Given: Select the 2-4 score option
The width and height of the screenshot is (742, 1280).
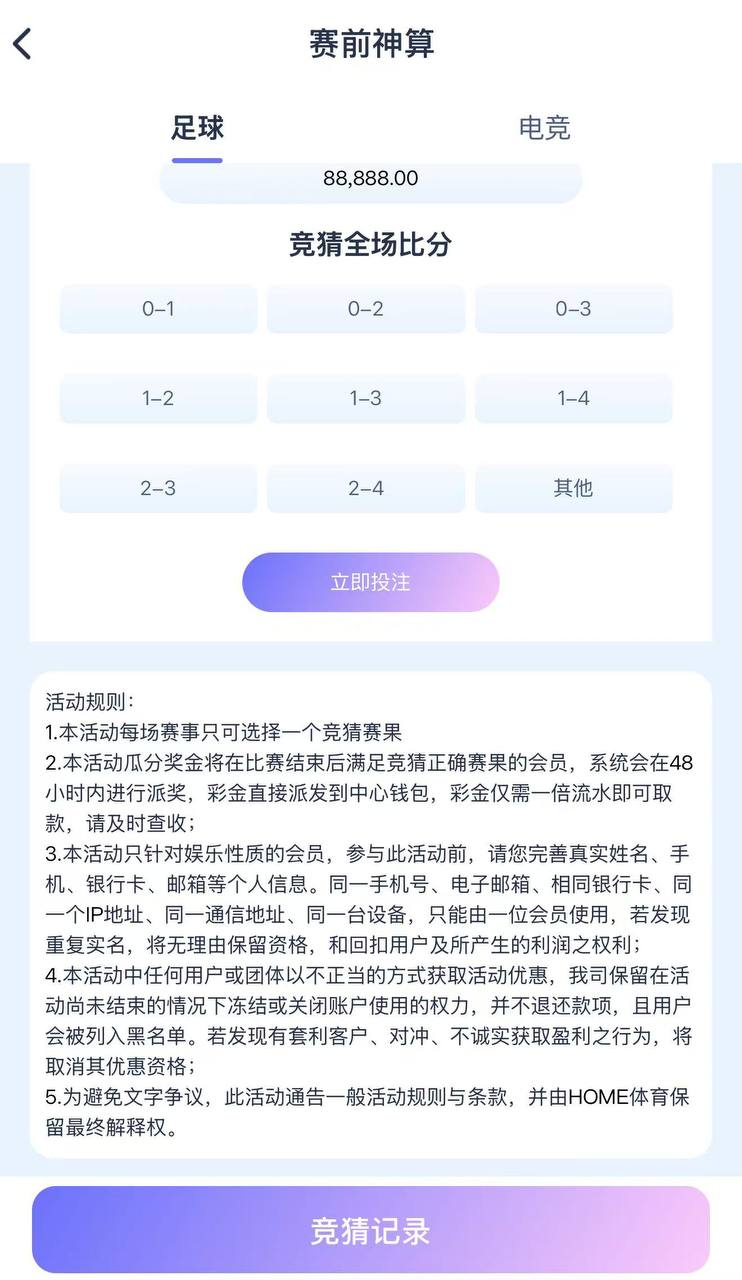Looking at the screenshot, I should (x=366, y=489).
